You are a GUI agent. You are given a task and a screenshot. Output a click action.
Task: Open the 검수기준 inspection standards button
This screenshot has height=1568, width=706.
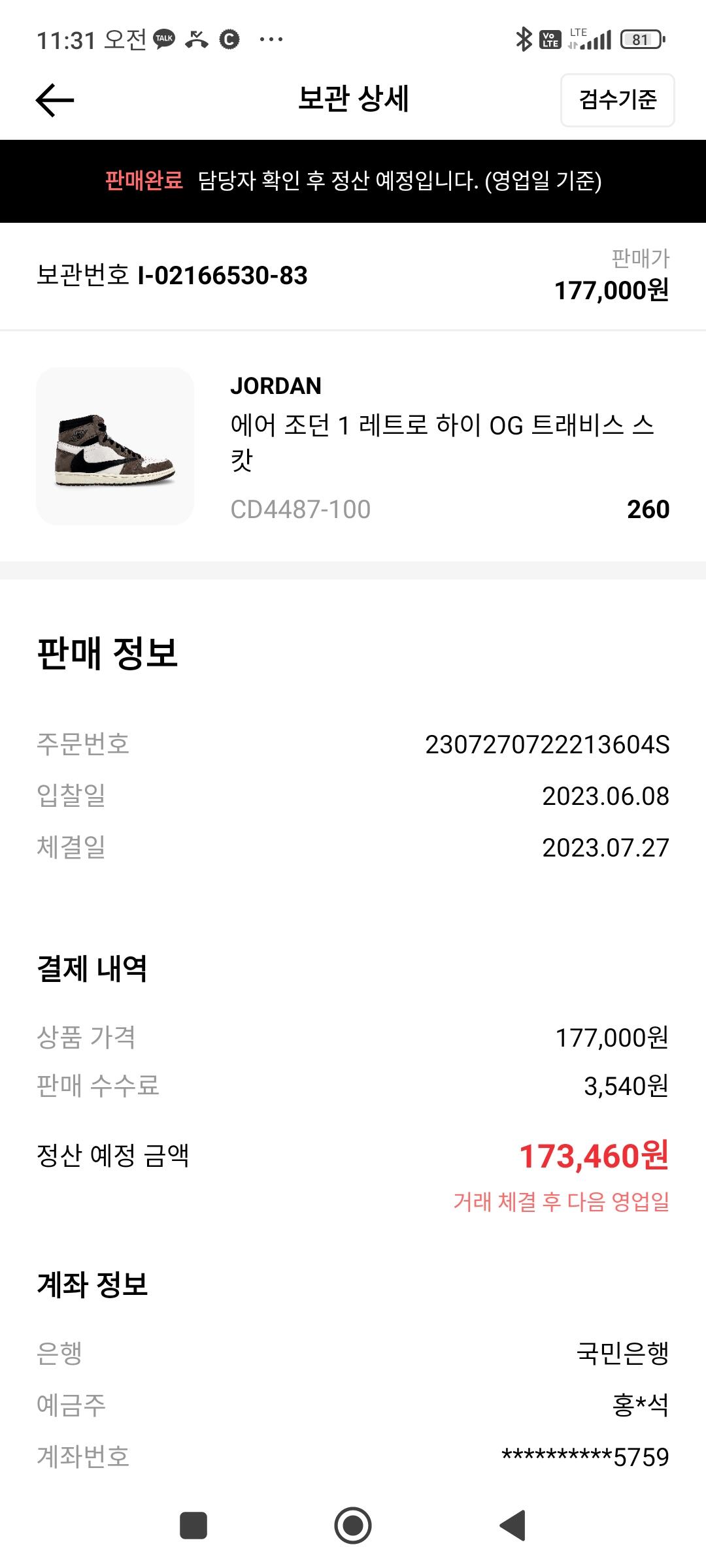617,100
